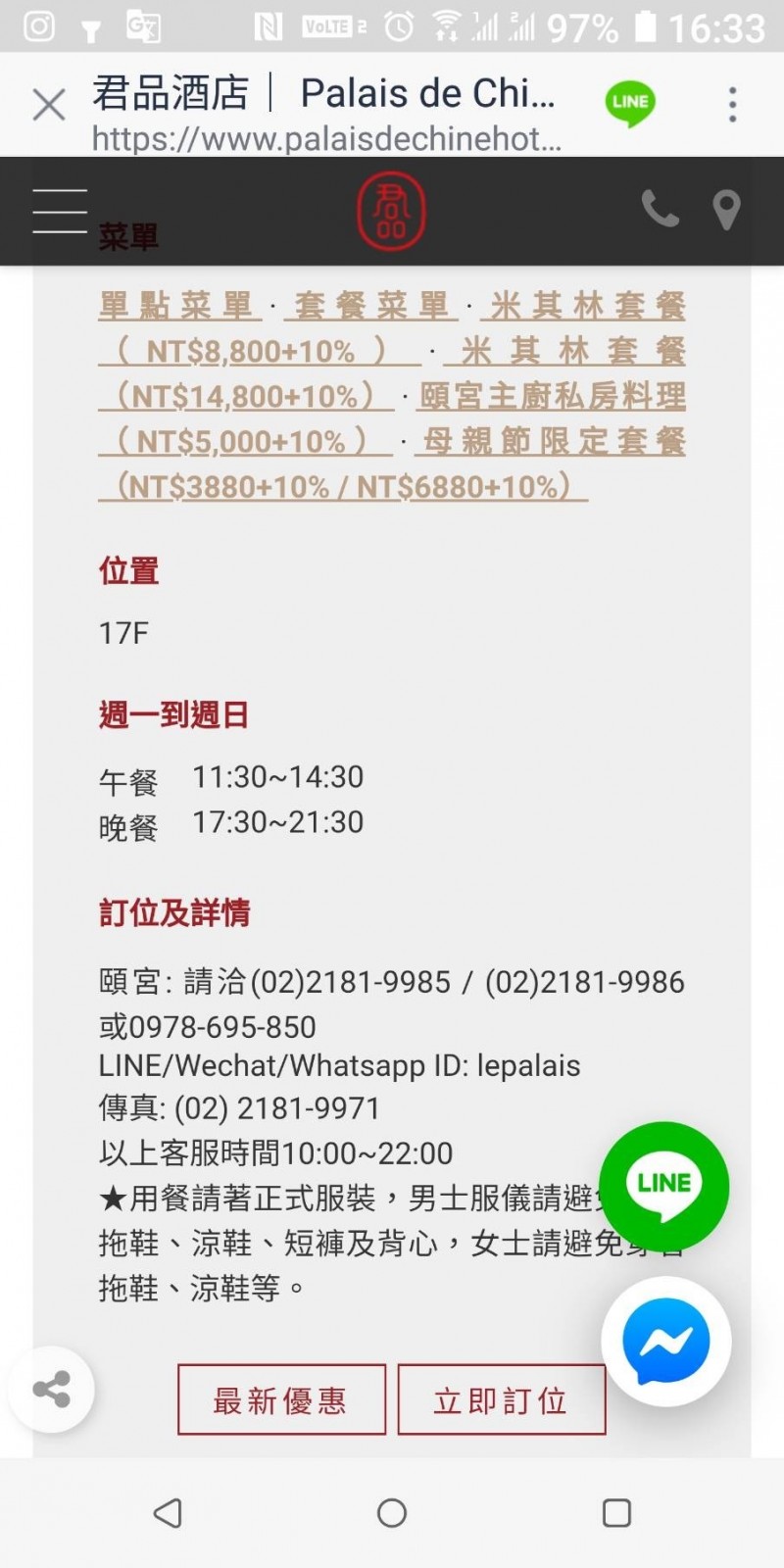Open recent apps with the square button

pos(616,1513)
